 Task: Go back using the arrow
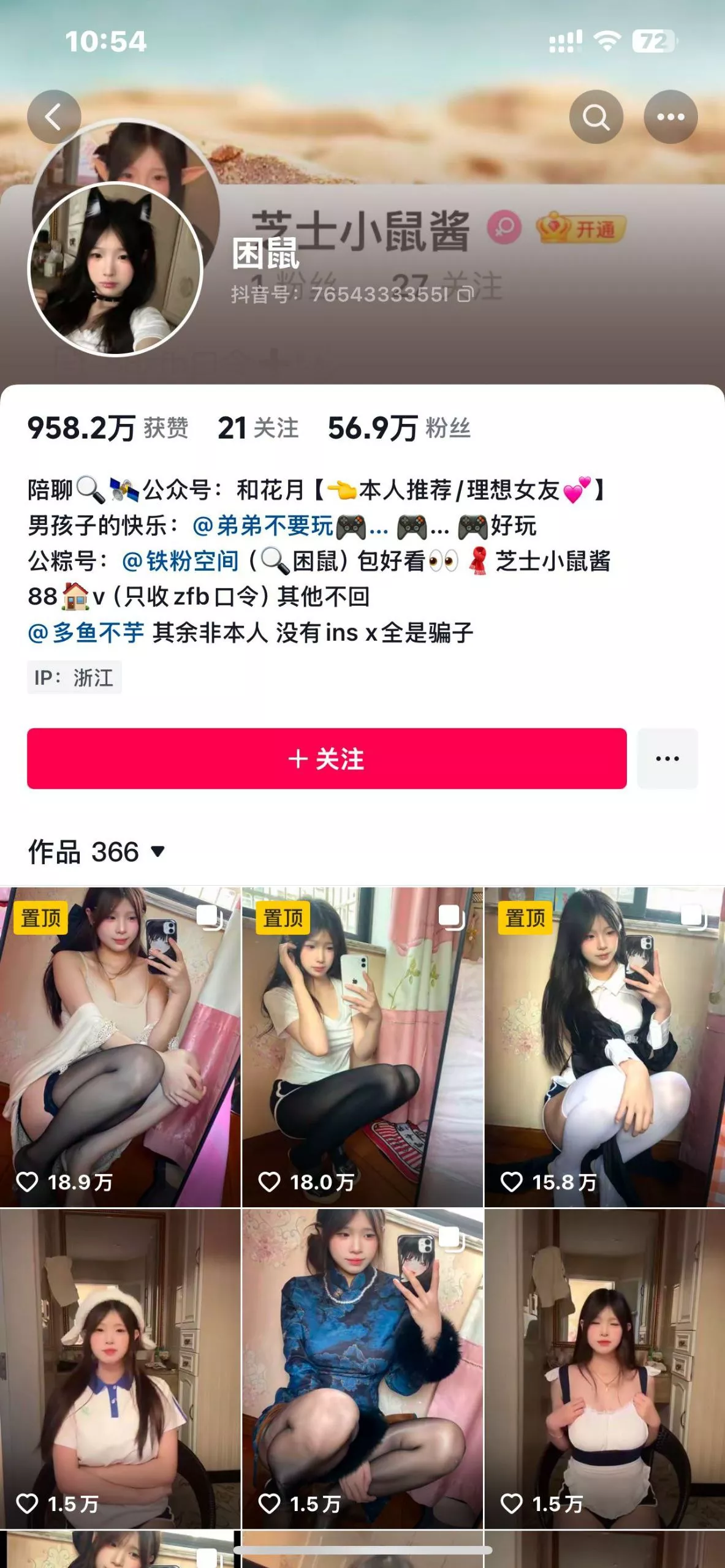pos(54,117)
